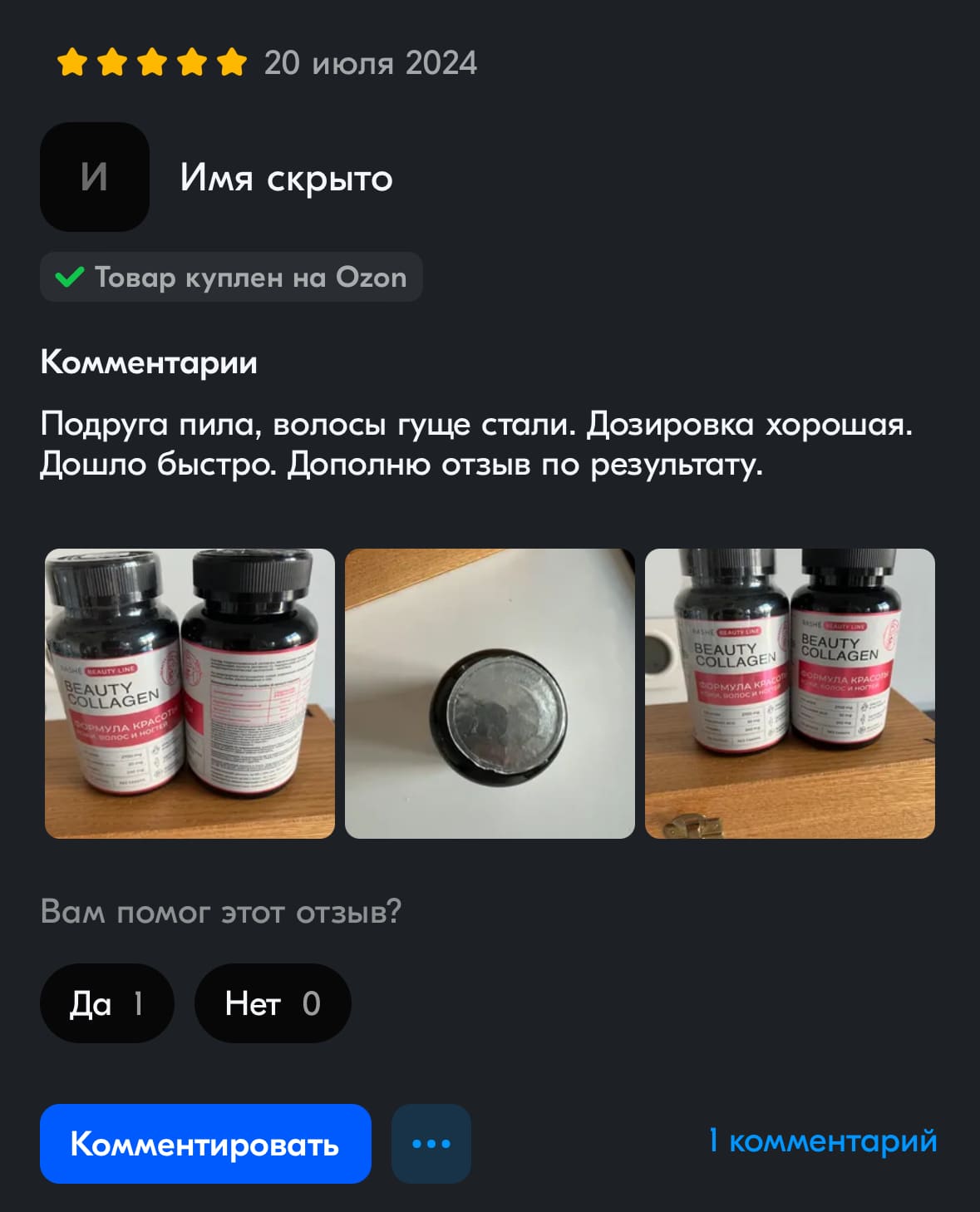This screenshot has height=1212, width=980.
Task: Vote Нет on this review
Action: [x=273, y=1003]
